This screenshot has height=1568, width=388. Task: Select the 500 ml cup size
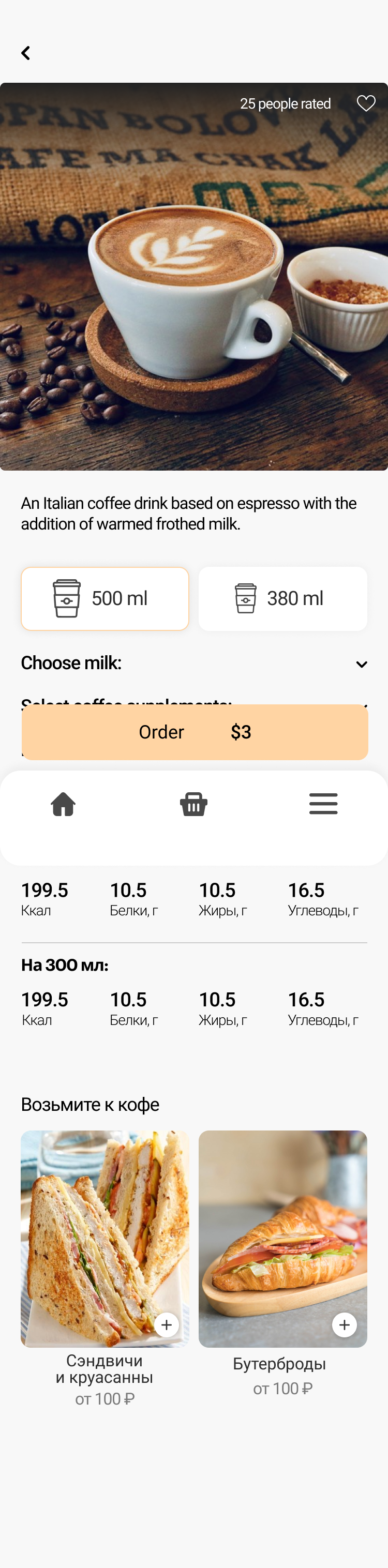105,598
